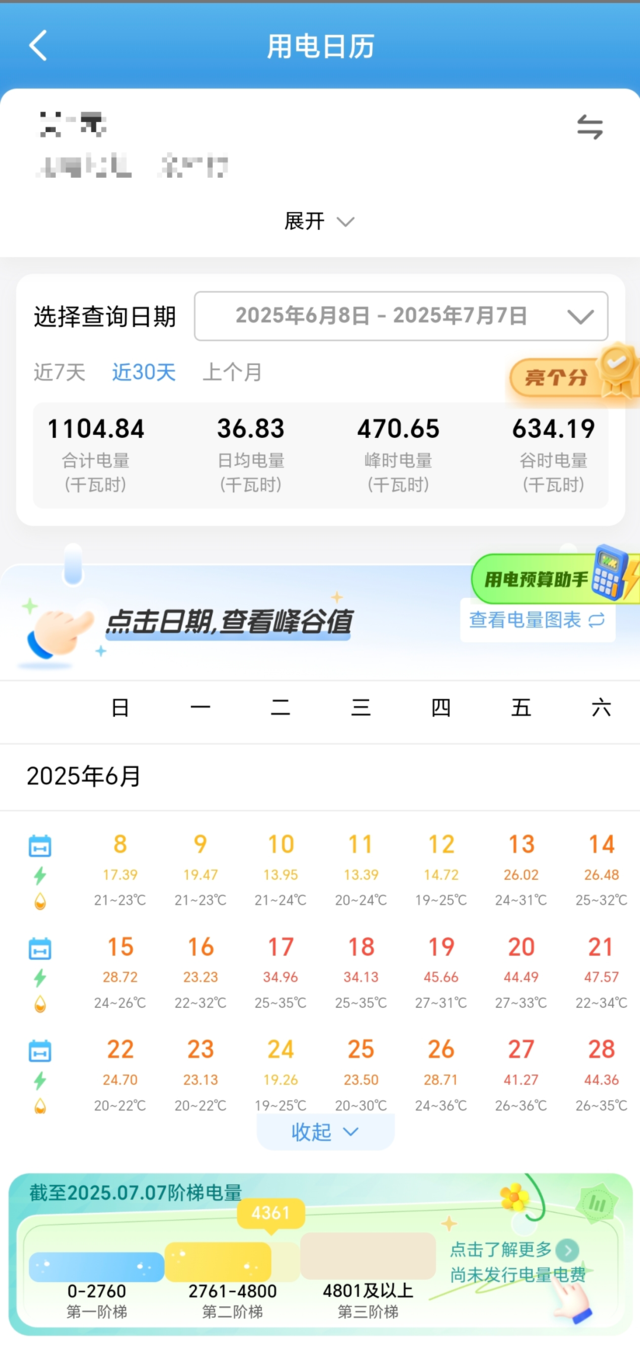This screenshot has height=1352, width=640.
Task: Tap 查看电量图表 to view chart
Action: pyautogui.click(x=537, y=620)
